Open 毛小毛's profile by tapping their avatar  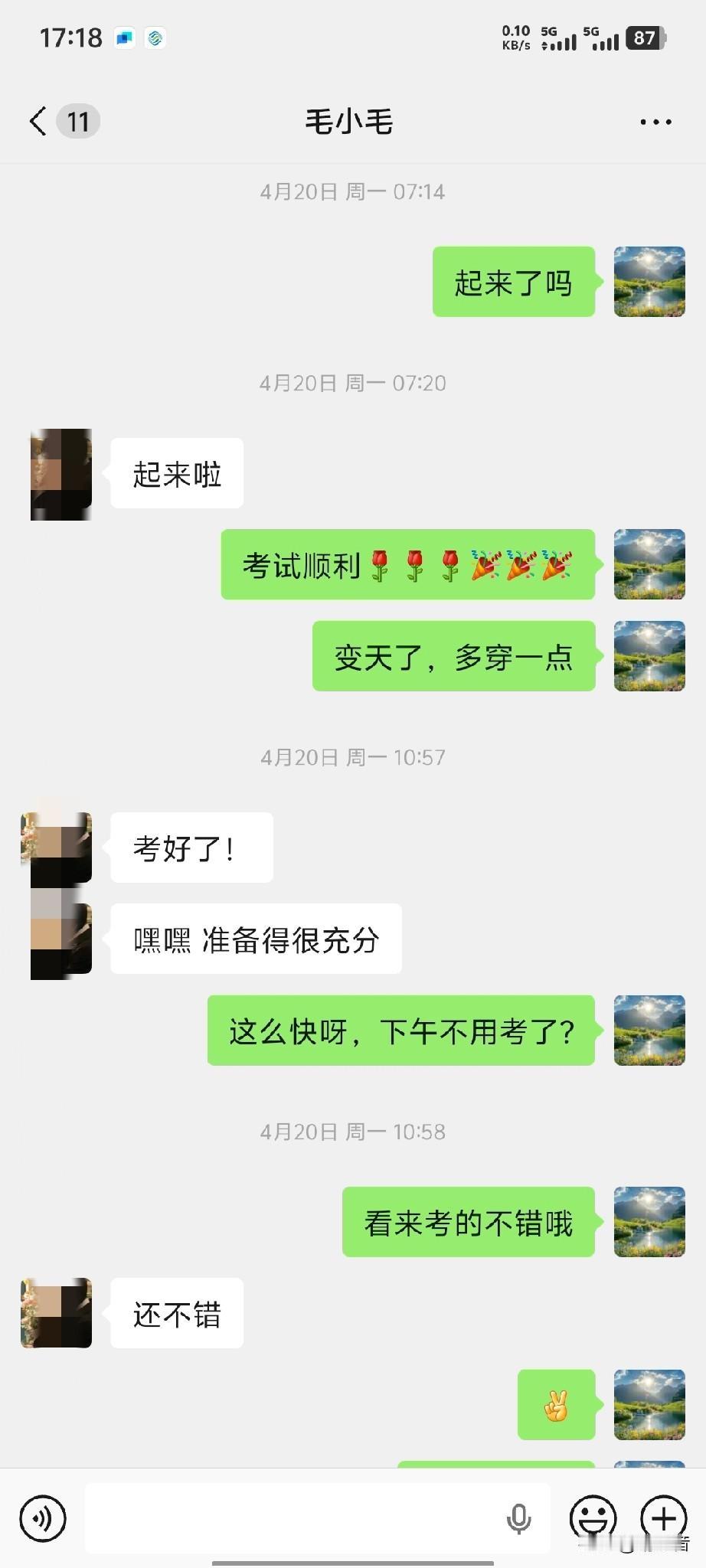click(60, 473)
